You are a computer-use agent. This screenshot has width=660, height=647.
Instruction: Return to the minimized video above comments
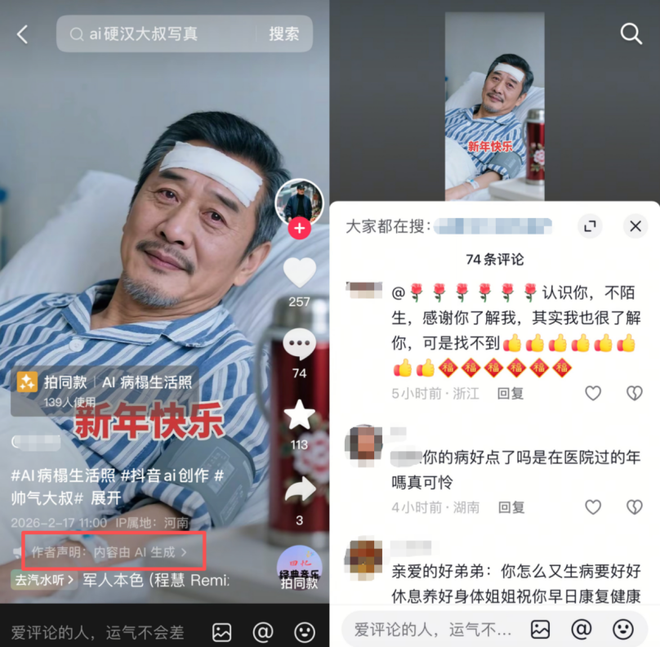[x=494, y=105]
